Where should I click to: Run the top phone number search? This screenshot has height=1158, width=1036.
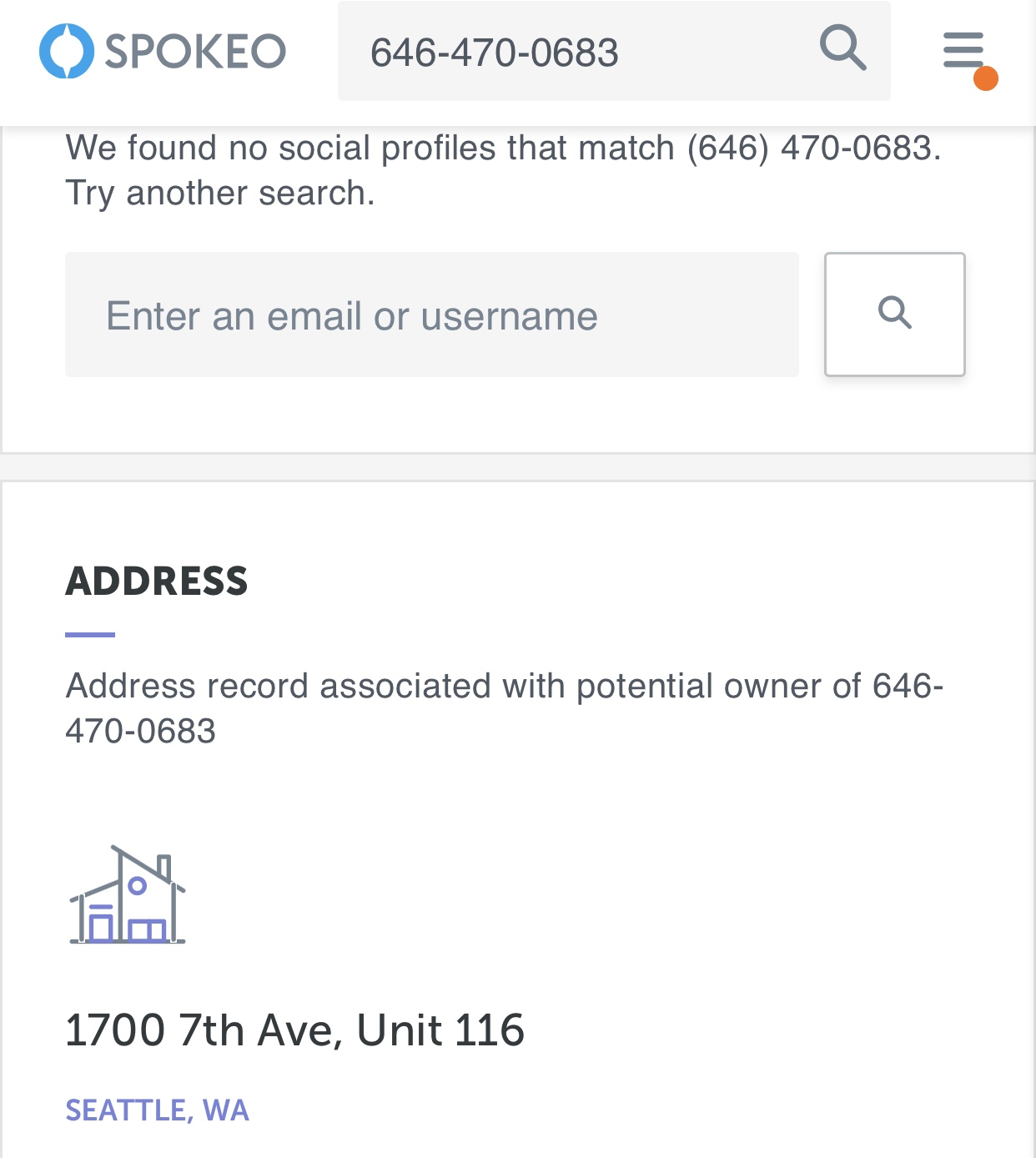click(842, 48)
